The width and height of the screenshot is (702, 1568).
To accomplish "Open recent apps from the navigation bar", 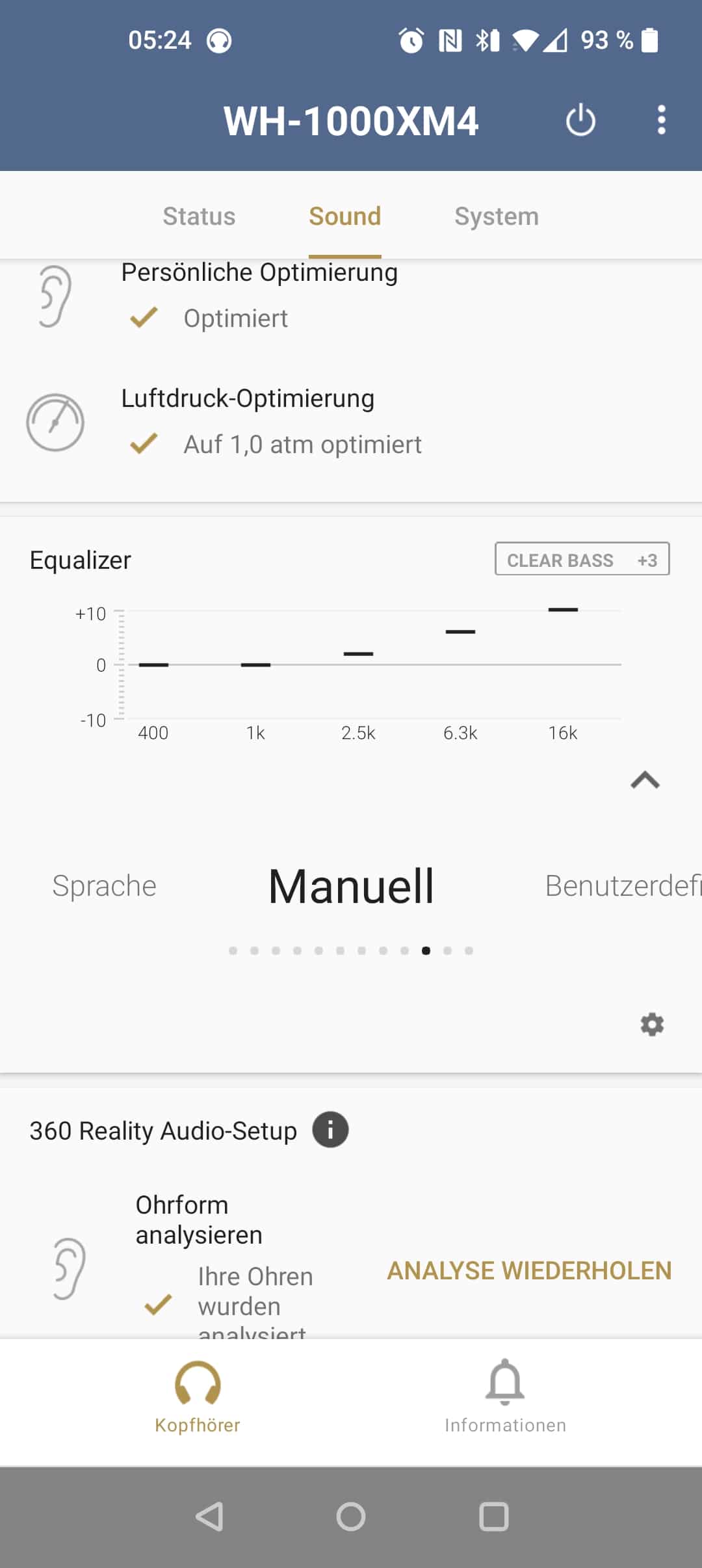I will coord(493,1517).
